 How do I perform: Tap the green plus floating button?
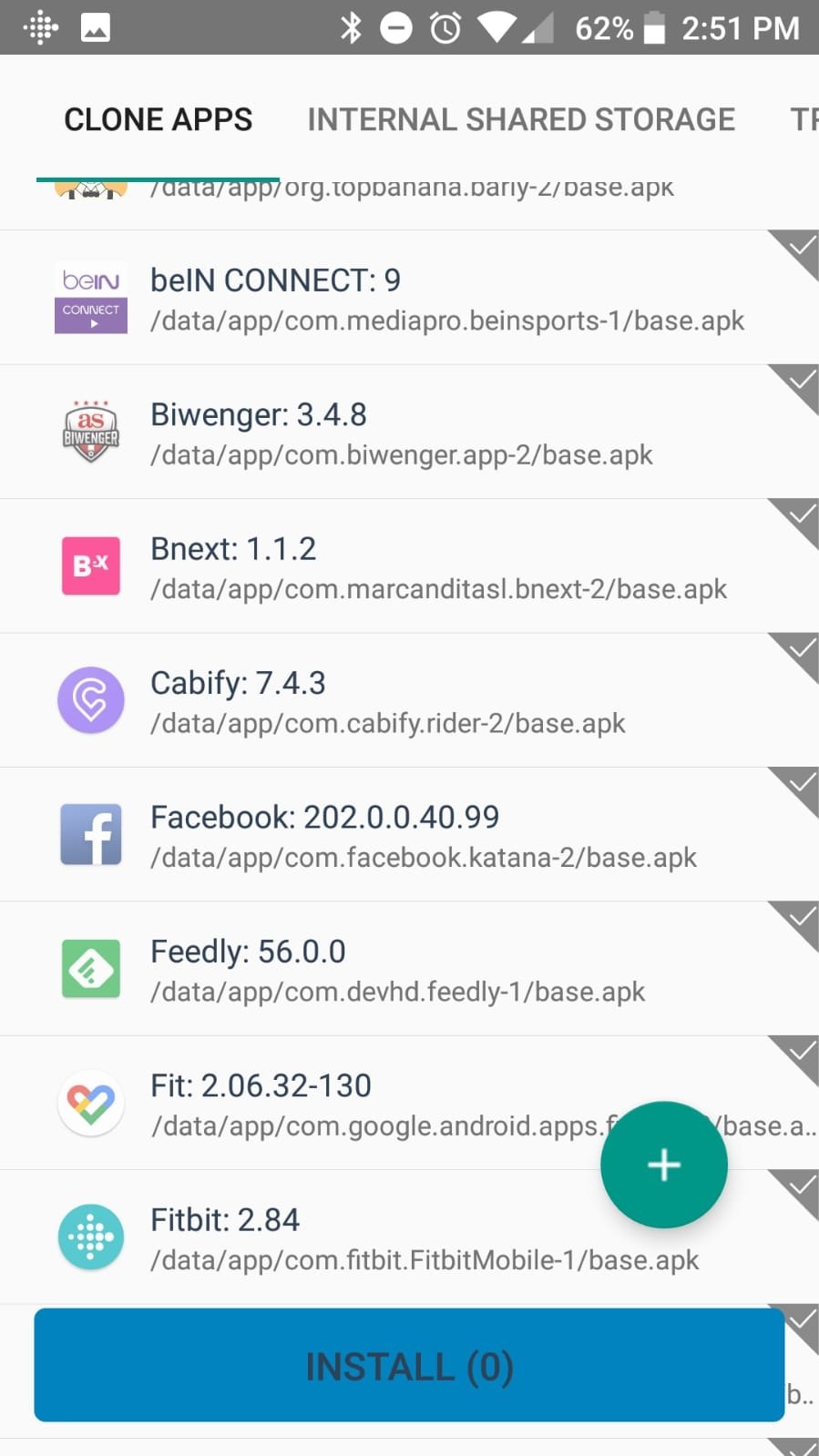[x=664, y=1165]
